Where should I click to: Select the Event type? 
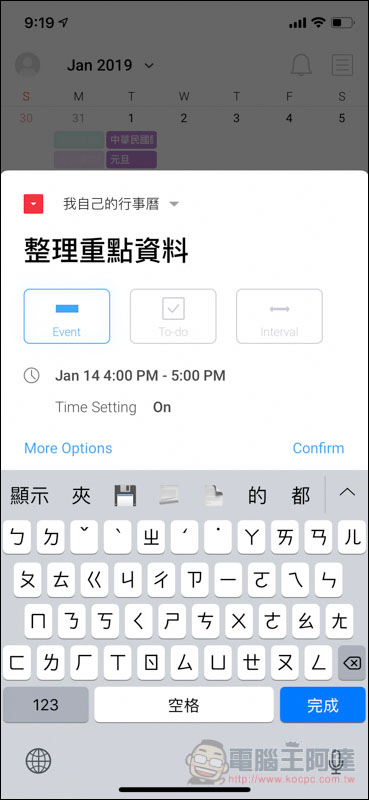pos(66,316)
